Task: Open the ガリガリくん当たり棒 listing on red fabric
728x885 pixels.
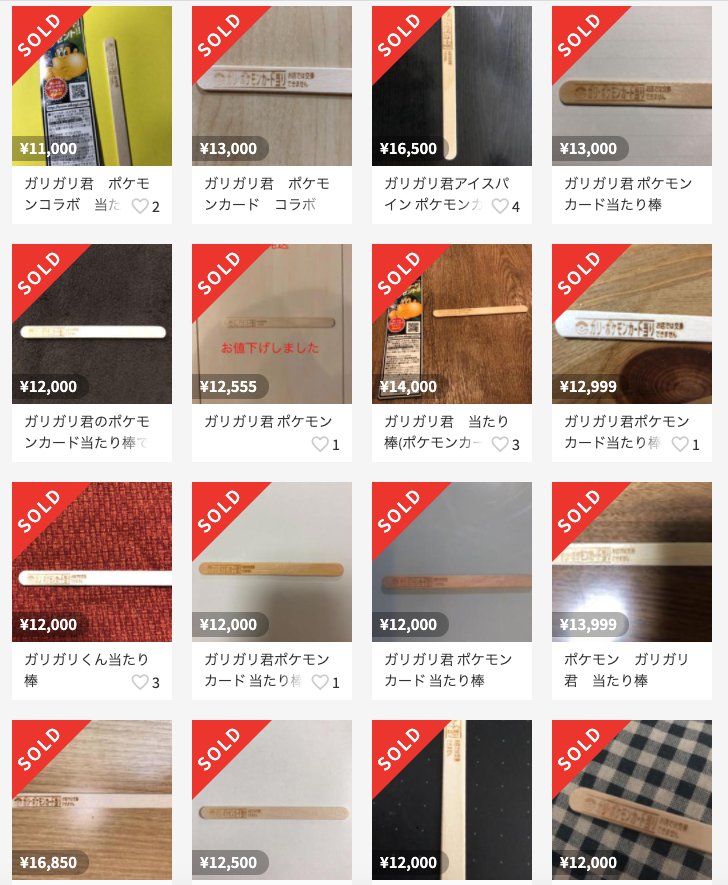Action: click(91, 562)
